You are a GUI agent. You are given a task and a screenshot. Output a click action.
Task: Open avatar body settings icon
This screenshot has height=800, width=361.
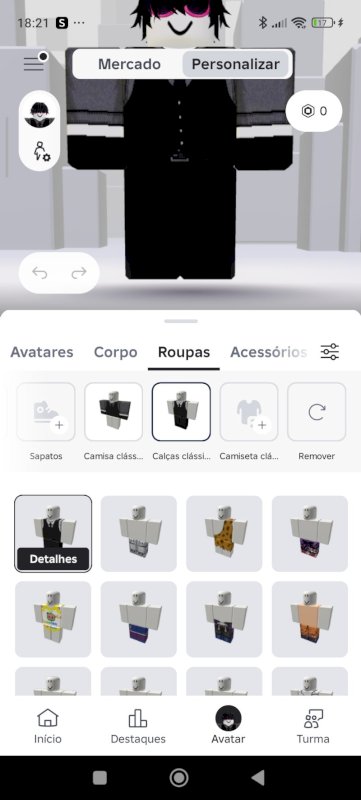(41, 152)
